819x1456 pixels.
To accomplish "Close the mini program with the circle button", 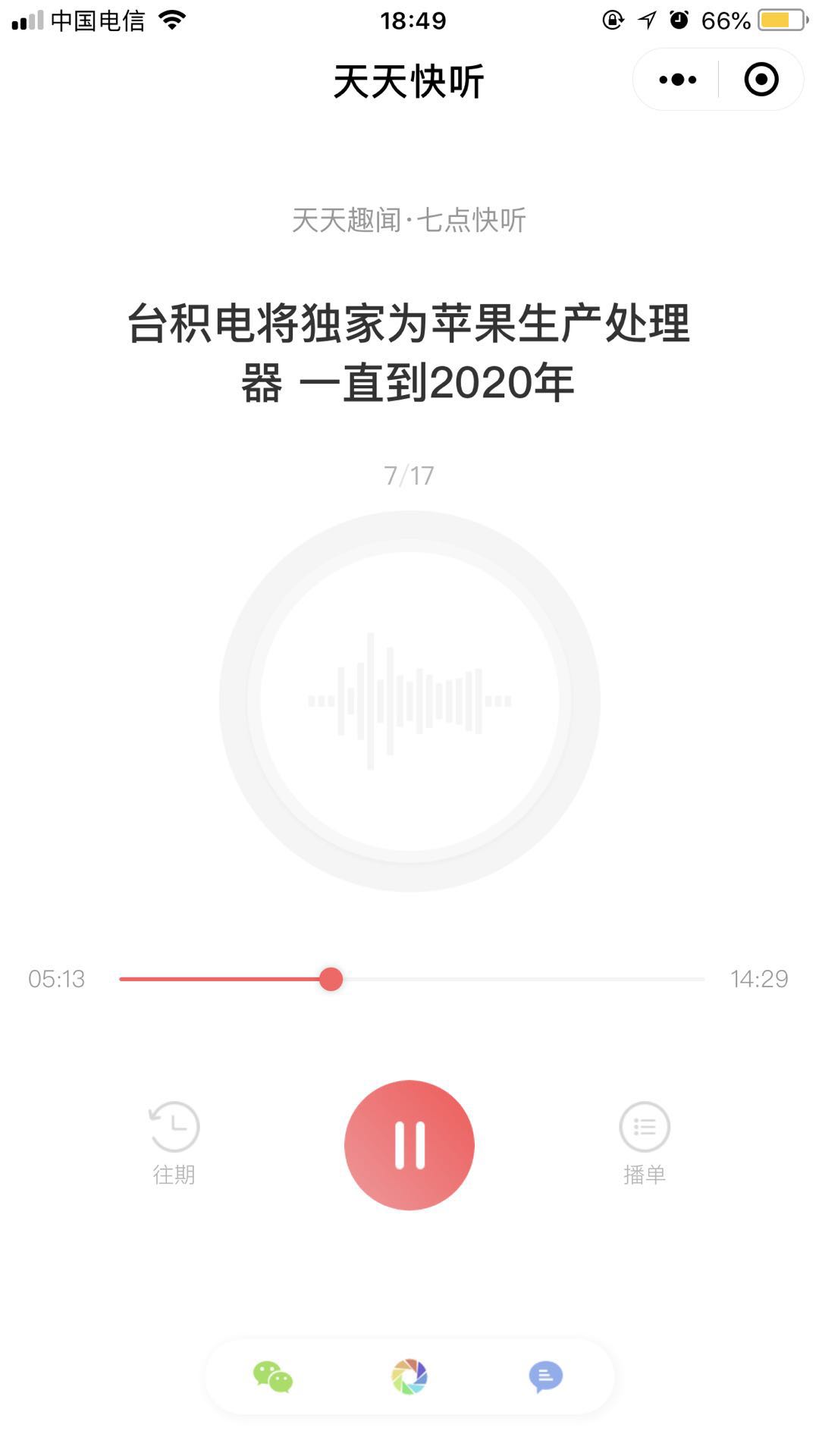I will 761,80.
